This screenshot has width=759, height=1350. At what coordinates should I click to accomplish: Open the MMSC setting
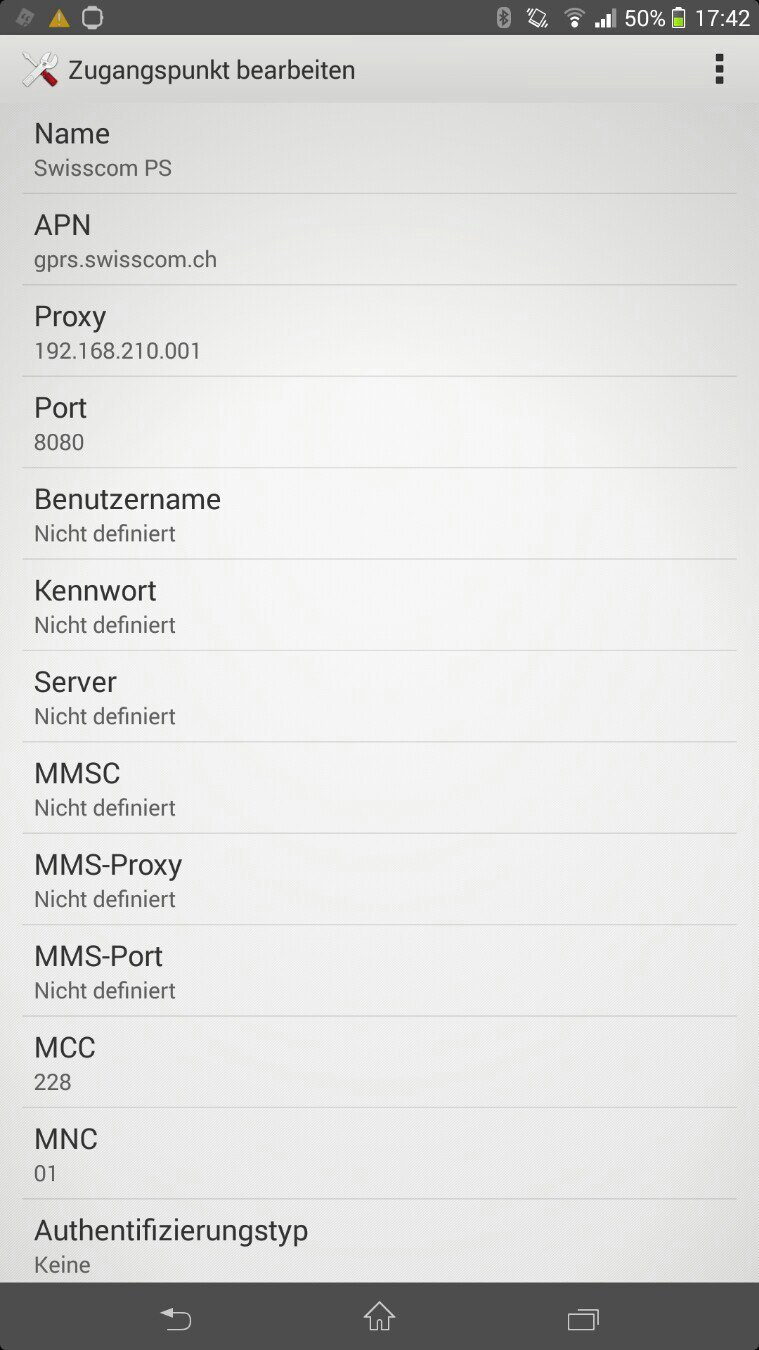[379, 788]
